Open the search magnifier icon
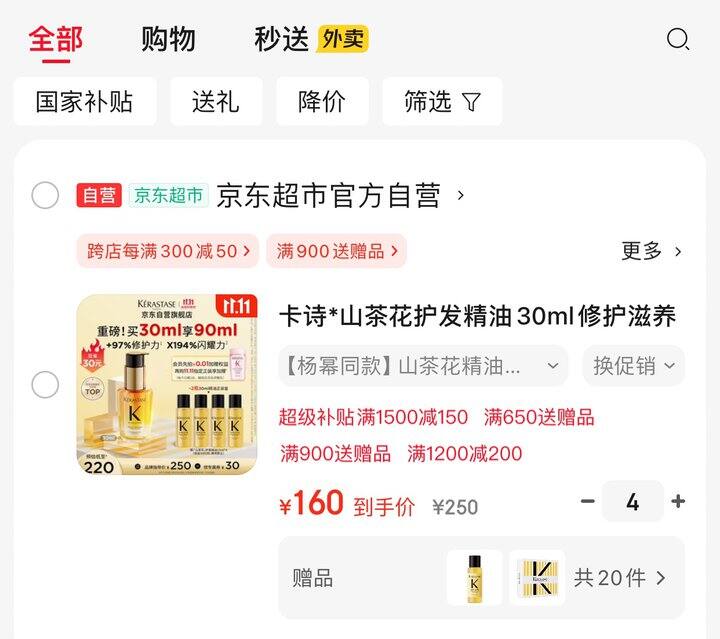720x639 pixels. (x=678, y=39)
